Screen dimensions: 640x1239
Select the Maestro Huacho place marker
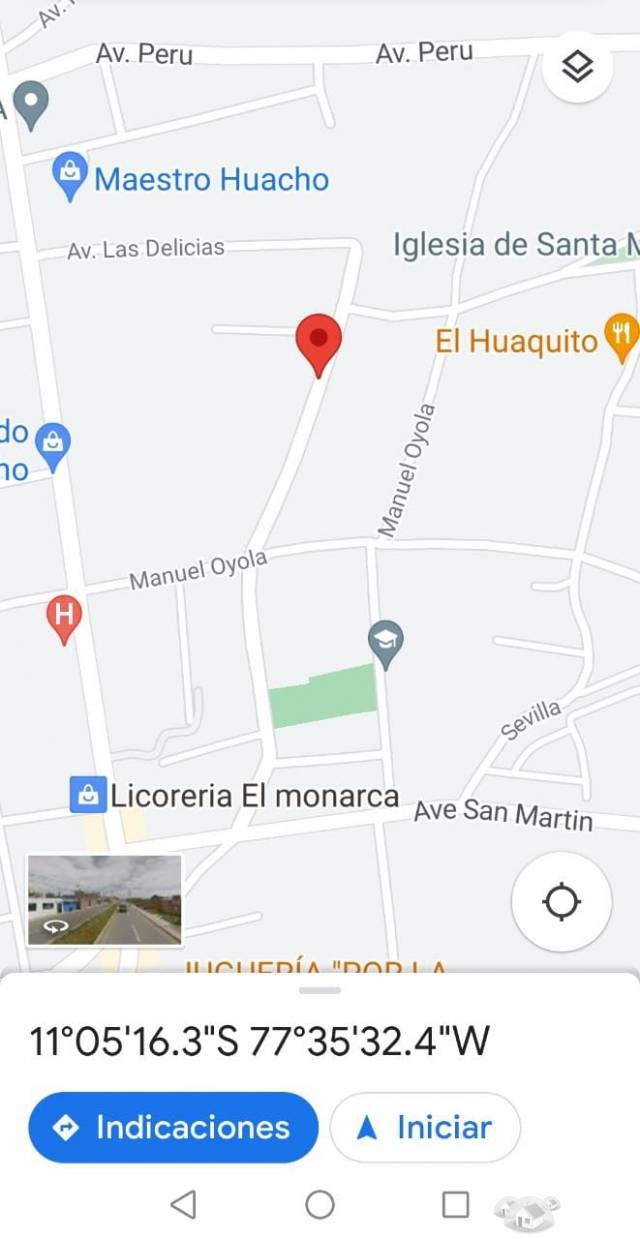[x=70, y=176]
